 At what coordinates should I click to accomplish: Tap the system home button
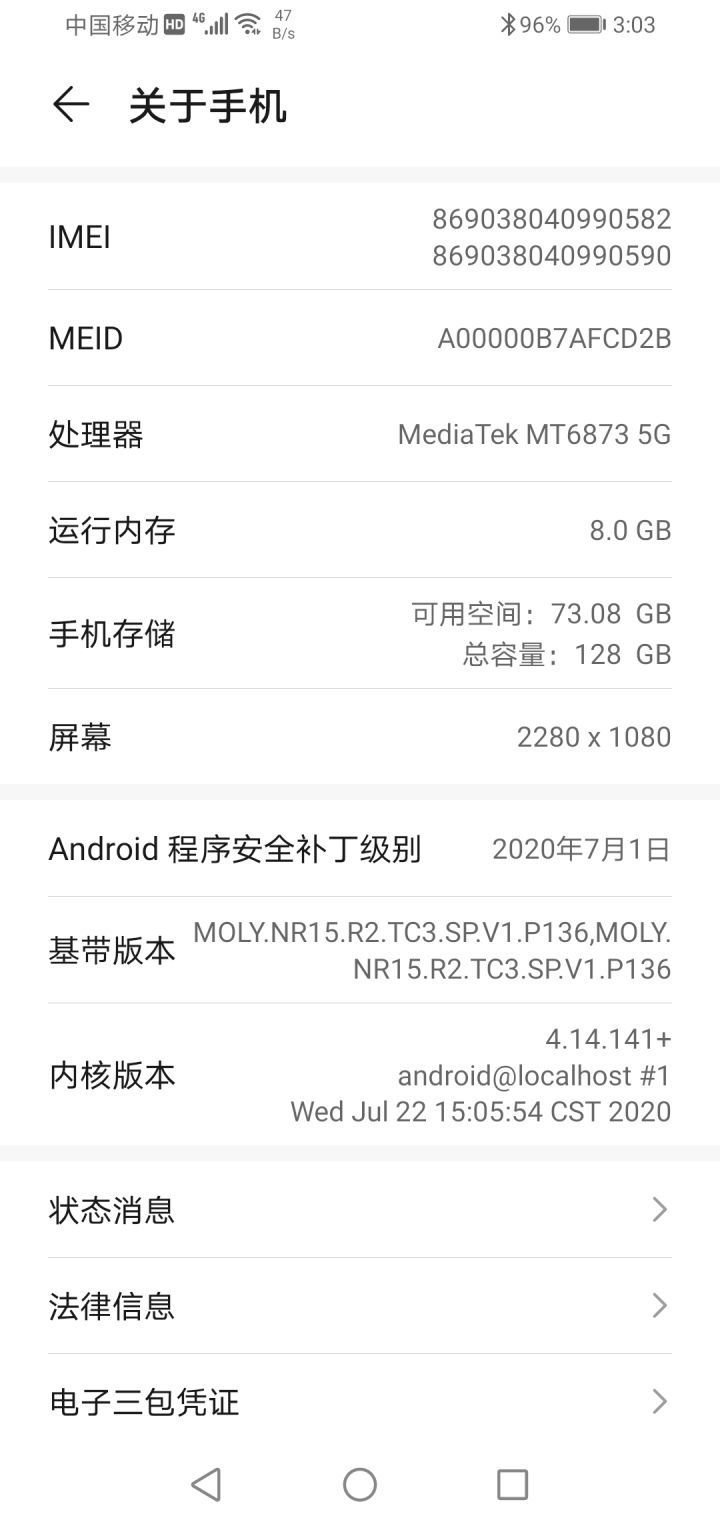360,1485
